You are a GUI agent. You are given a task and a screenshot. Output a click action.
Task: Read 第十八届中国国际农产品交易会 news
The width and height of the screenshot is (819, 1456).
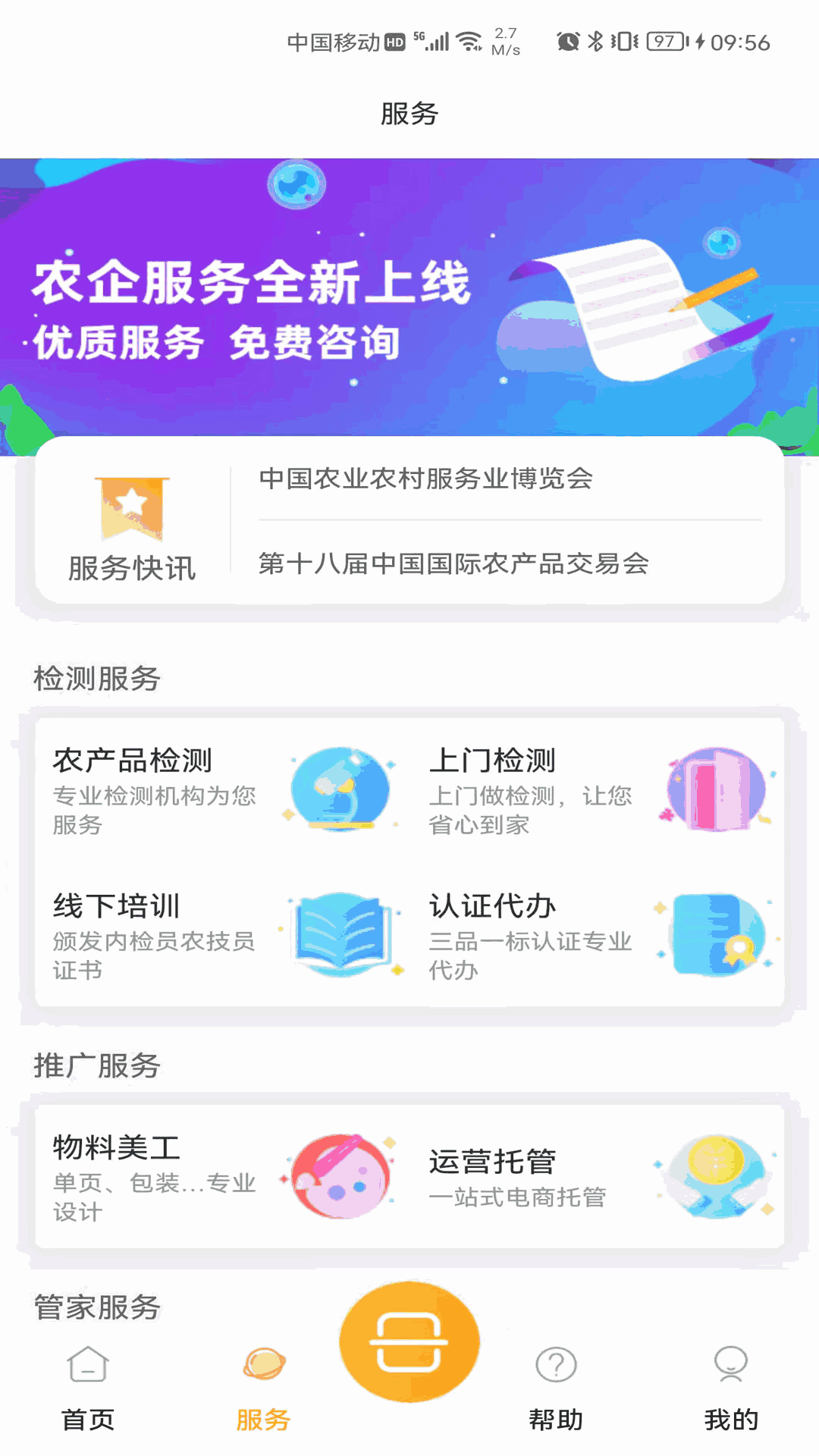453,563
